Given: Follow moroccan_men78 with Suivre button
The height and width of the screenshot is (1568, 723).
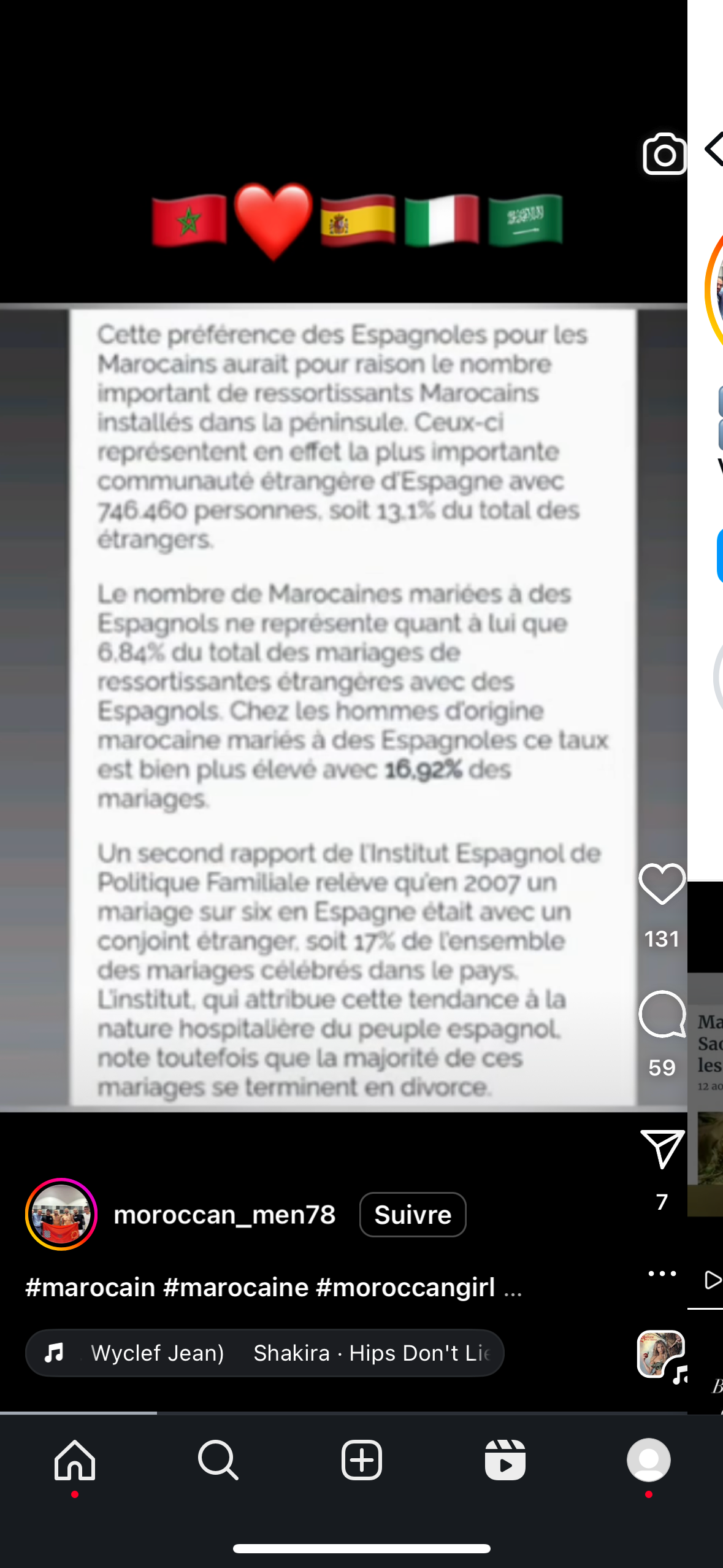Looking at the screenshot, I should coord(413,1215).
